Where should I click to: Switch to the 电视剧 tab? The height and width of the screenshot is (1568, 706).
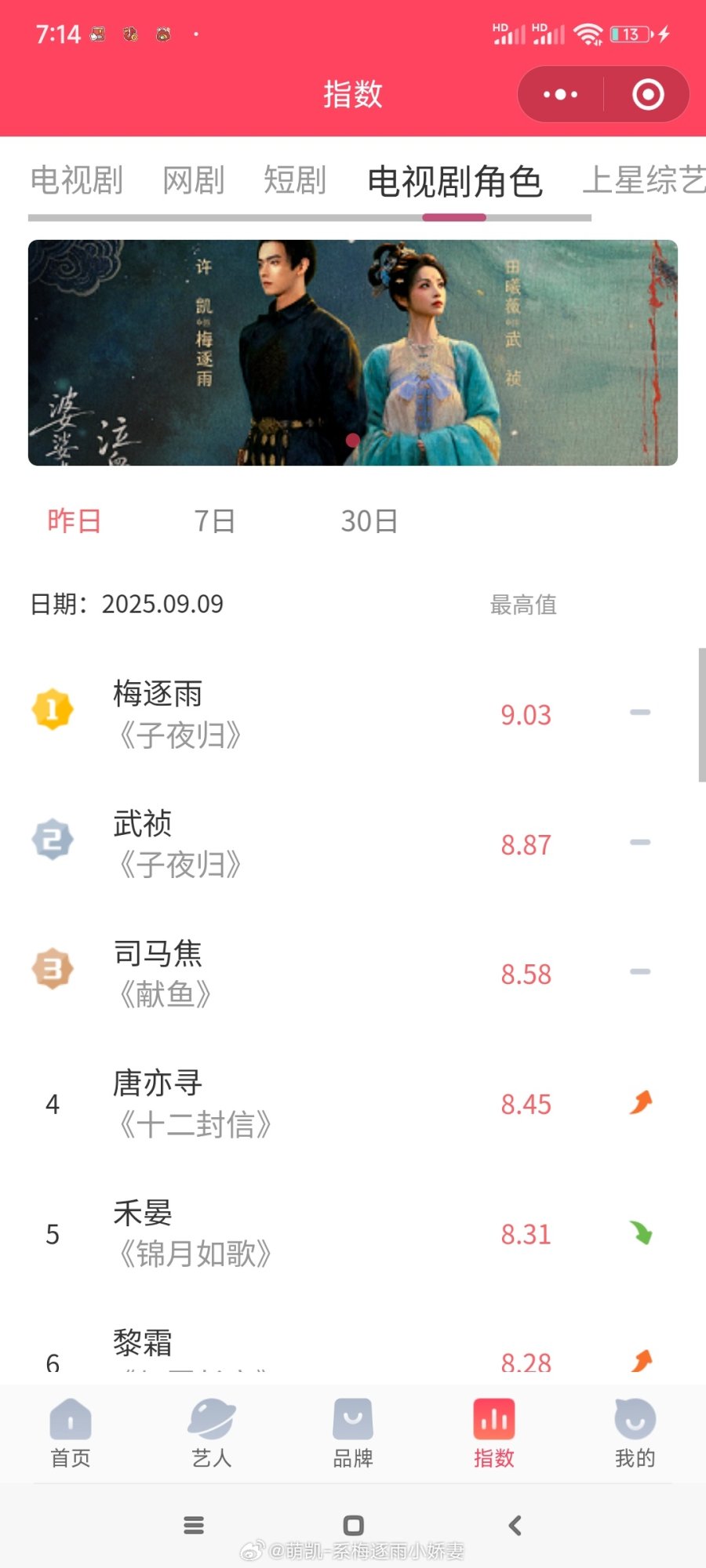(77, 180)
